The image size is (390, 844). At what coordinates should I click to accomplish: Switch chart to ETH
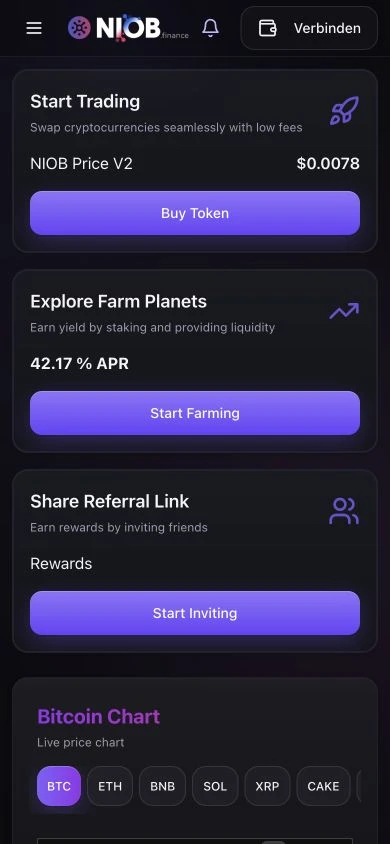pos(110,786)
